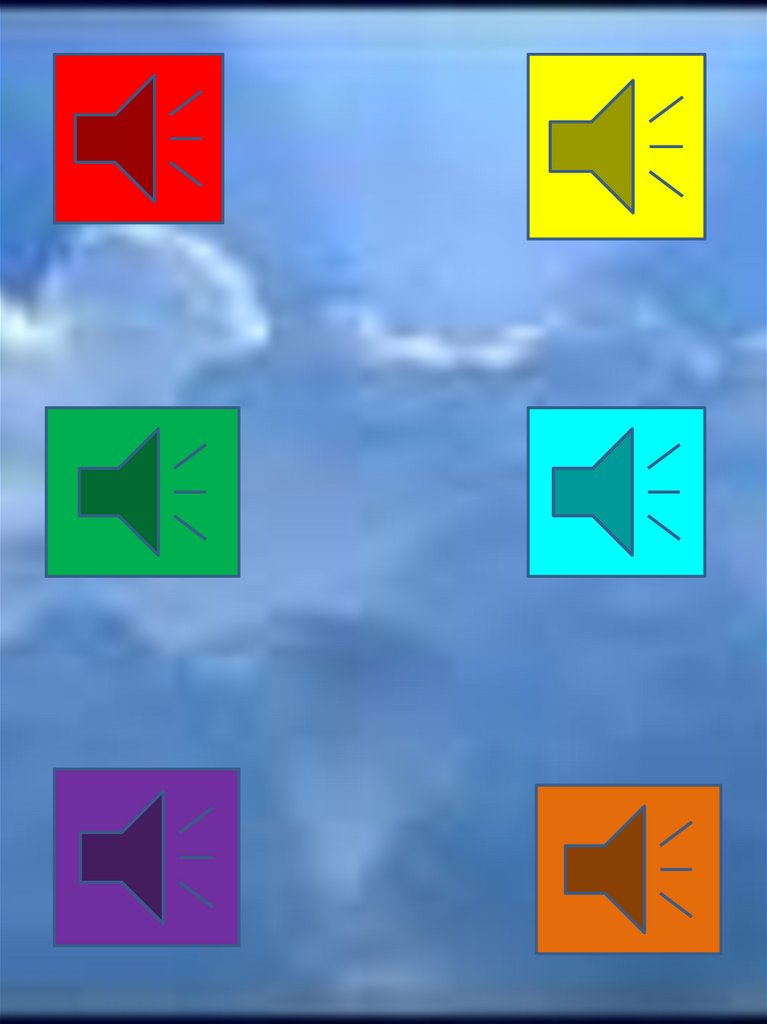Tap the orange speaker button
767x1024 pixels.
point(628,869)
